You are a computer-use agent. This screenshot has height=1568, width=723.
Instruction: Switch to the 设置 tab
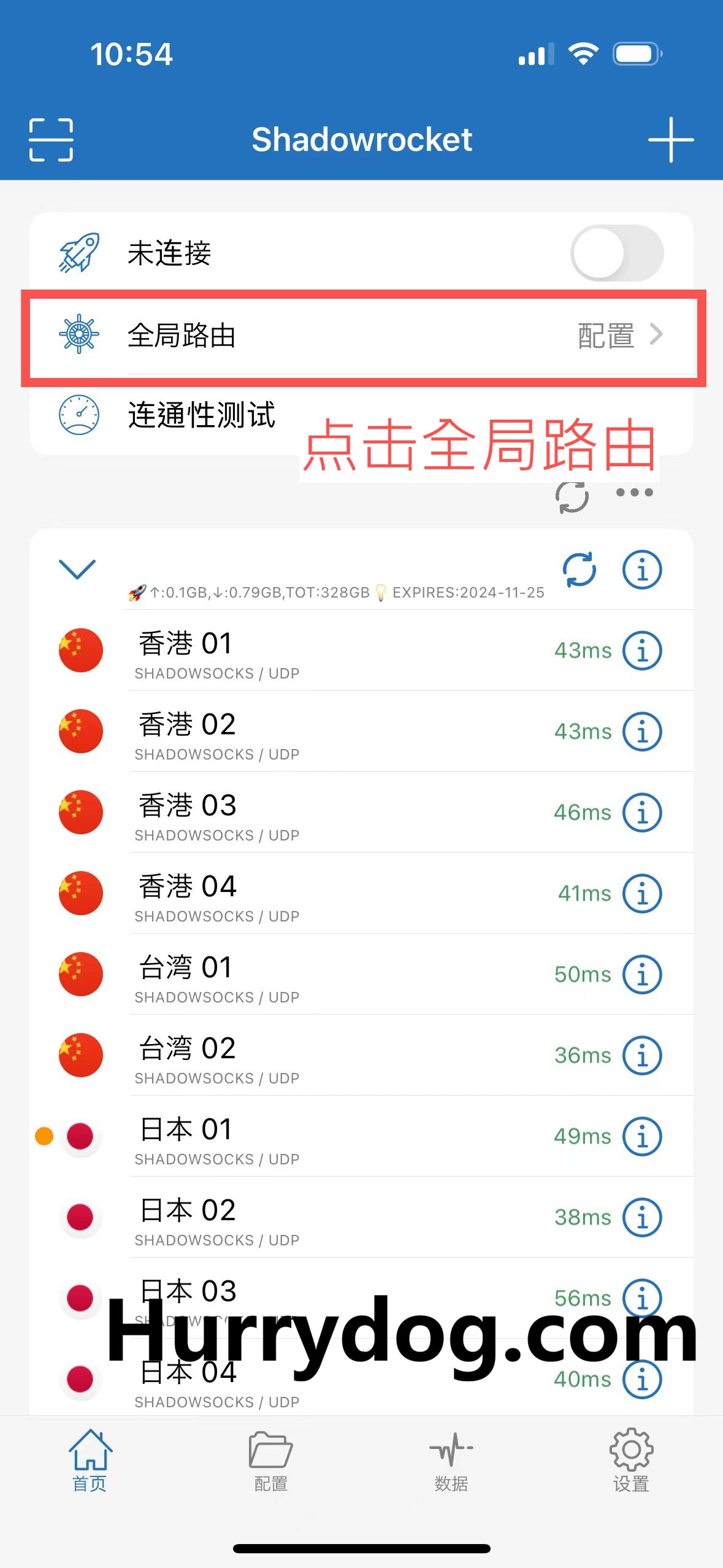click(x=631, y=1461)
